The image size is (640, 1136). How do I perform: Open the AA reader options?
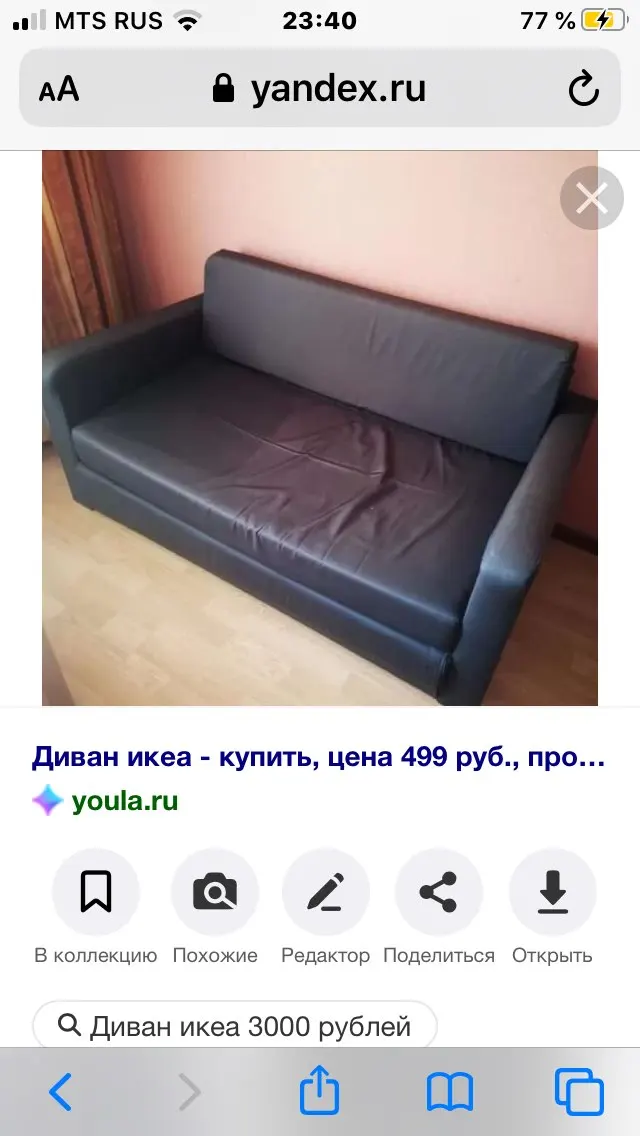[59, 90]
